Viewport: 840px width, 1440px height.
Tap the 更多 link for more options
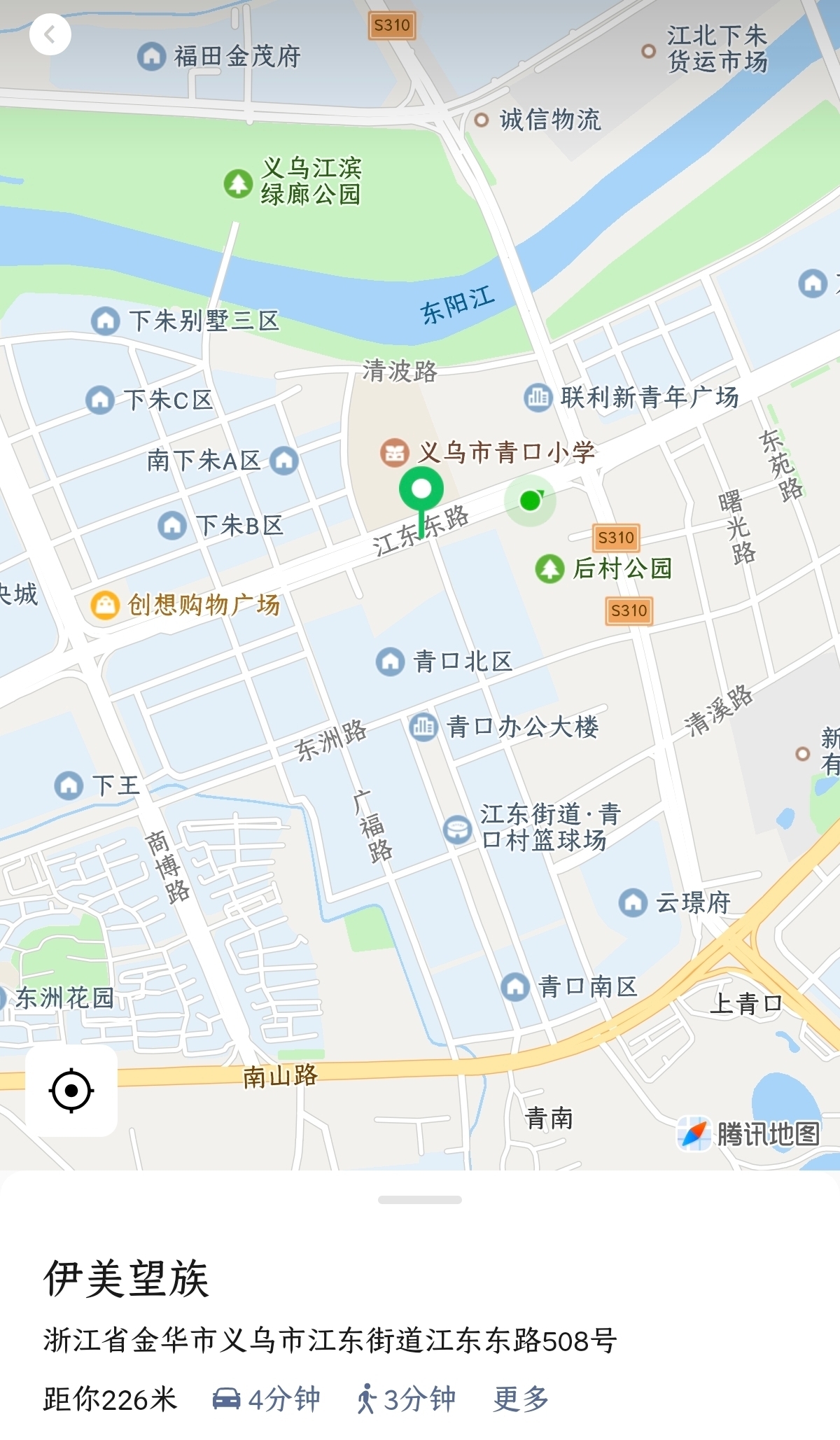coord(520,1399)
